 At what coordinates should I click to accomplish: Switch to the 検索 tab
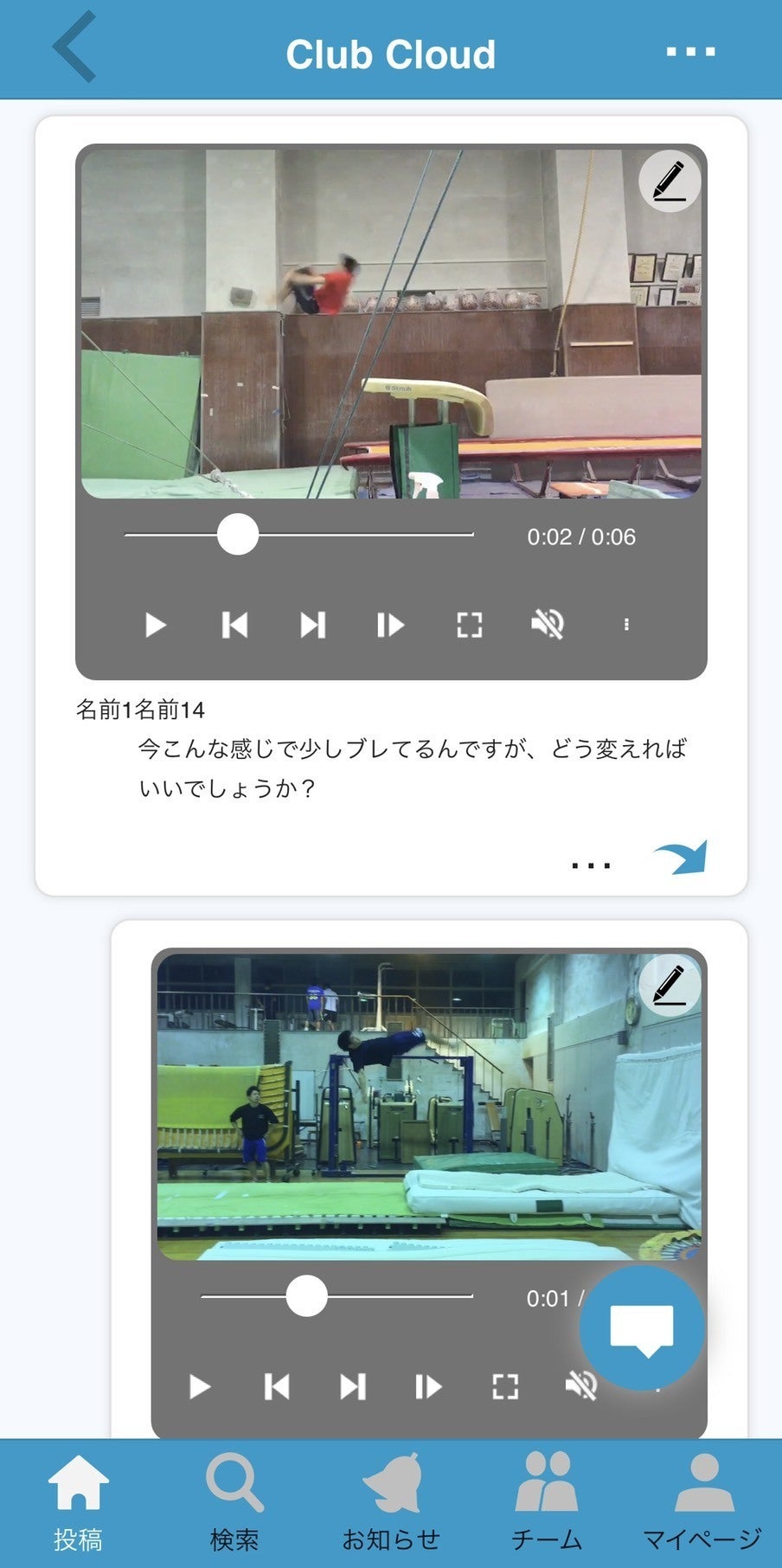pyautogui.click(x=234, y=1502)
